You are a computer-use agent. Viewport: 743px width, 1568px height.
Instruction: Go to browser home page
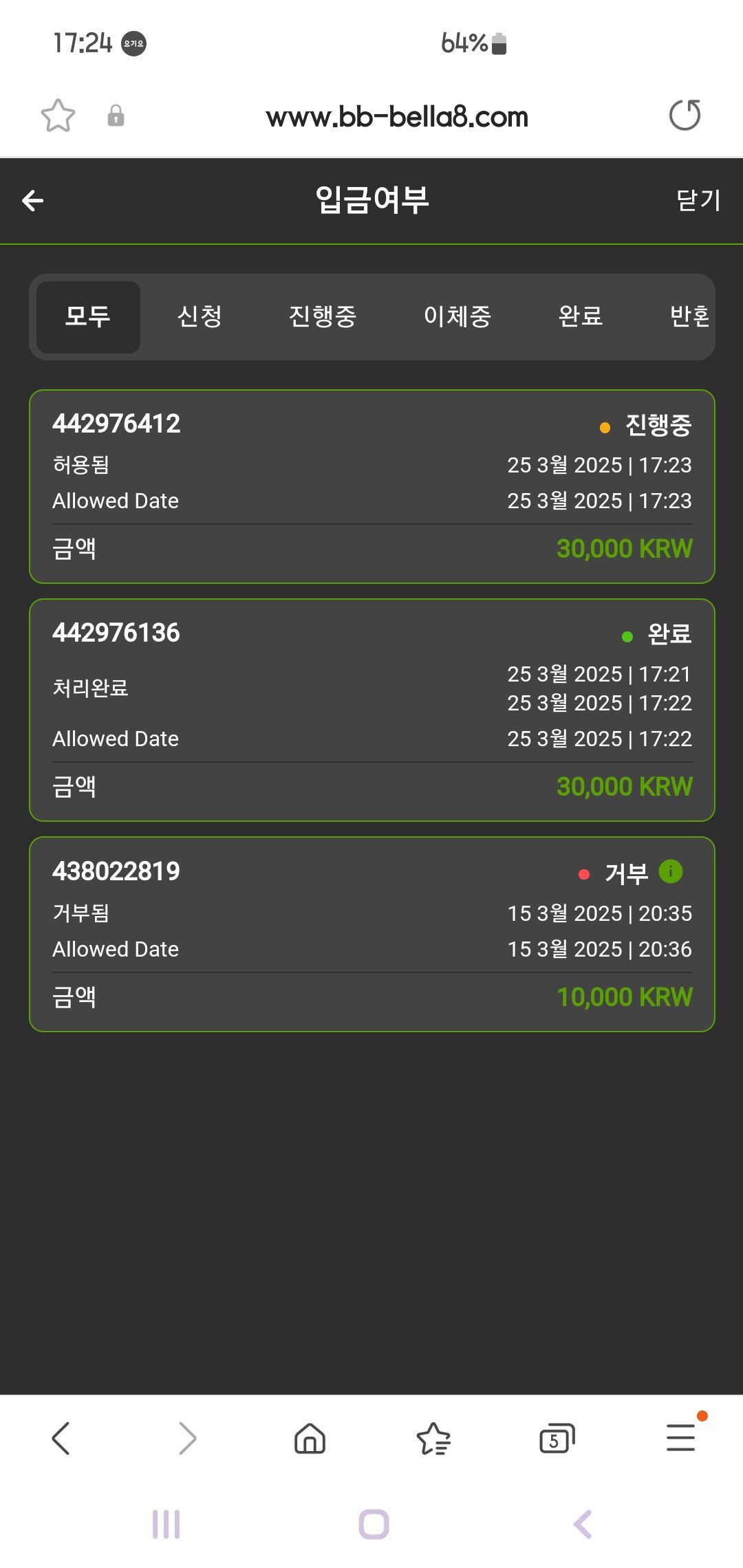click(x=310, y=1438)
